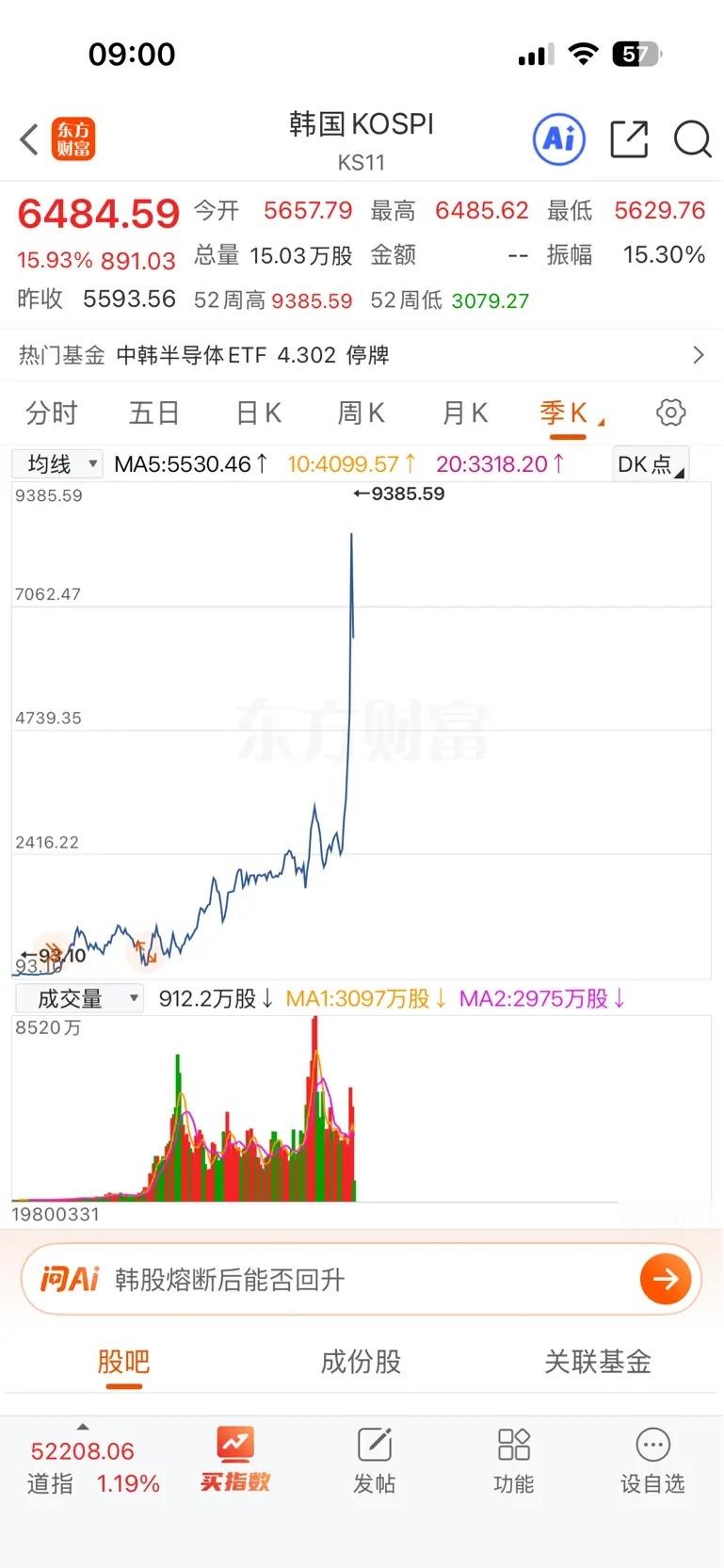Switch to the 关联基金 tab

tap(598, 1362)
